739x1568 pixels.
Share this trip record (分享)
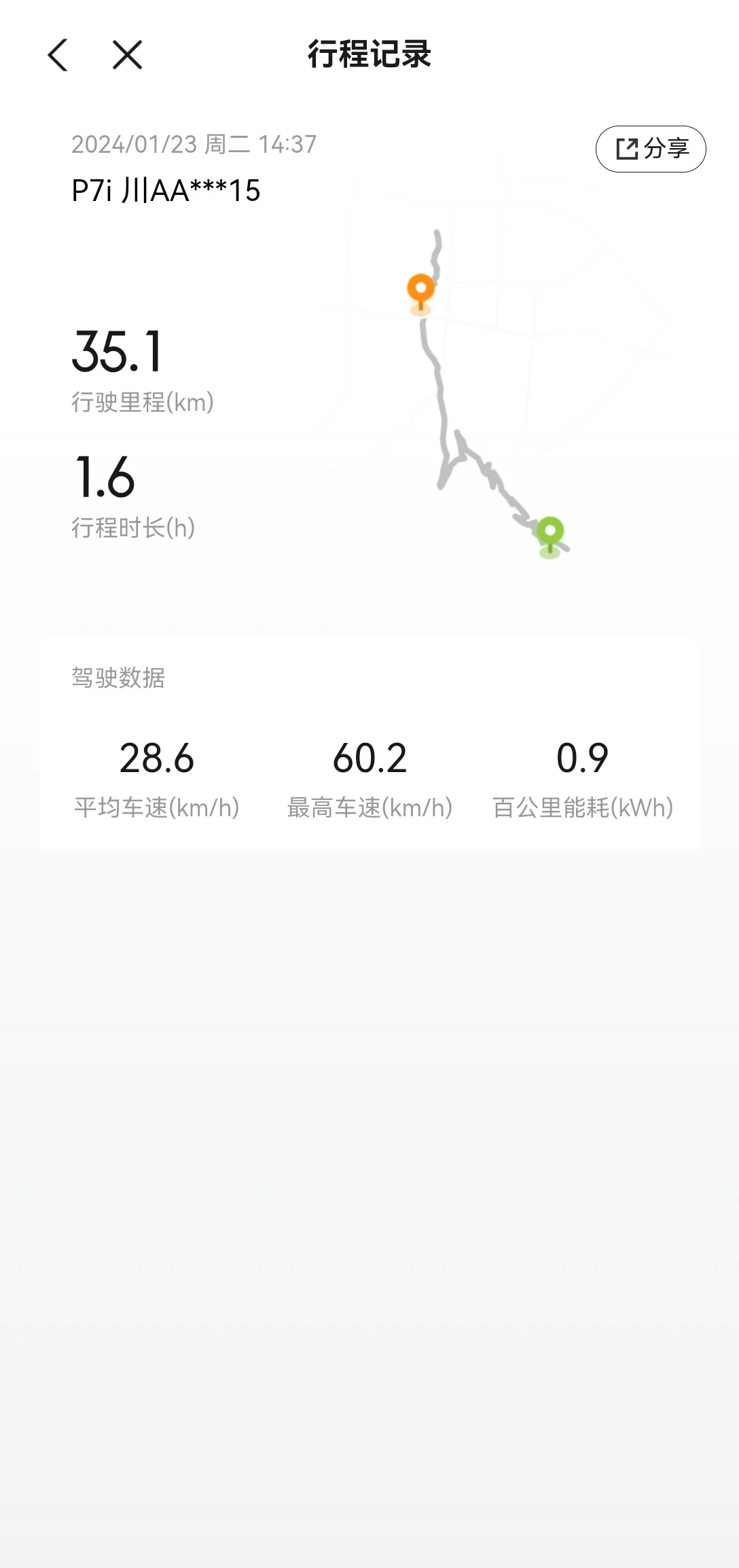click(x=651, y=149)
